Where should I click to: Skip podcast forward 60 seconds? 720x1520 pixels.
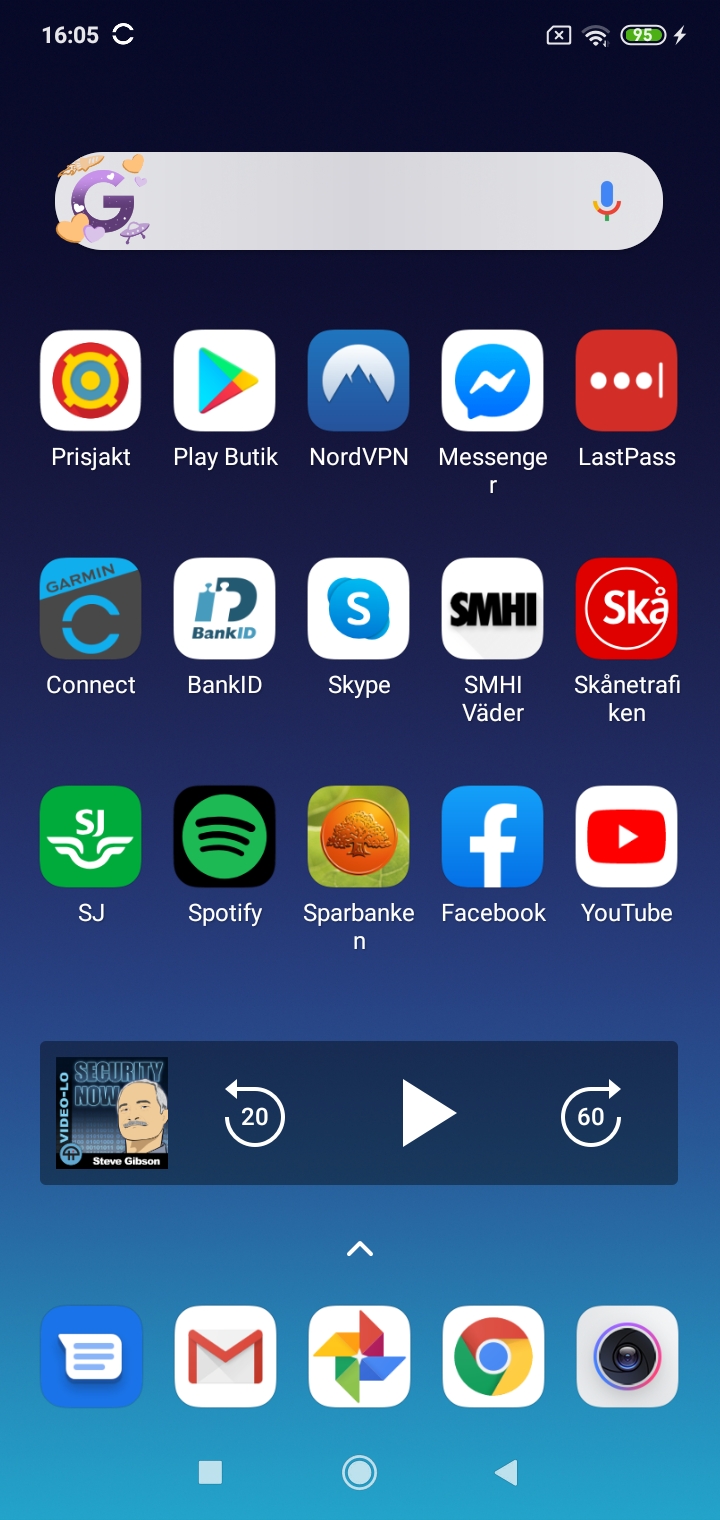point(591,1113)
